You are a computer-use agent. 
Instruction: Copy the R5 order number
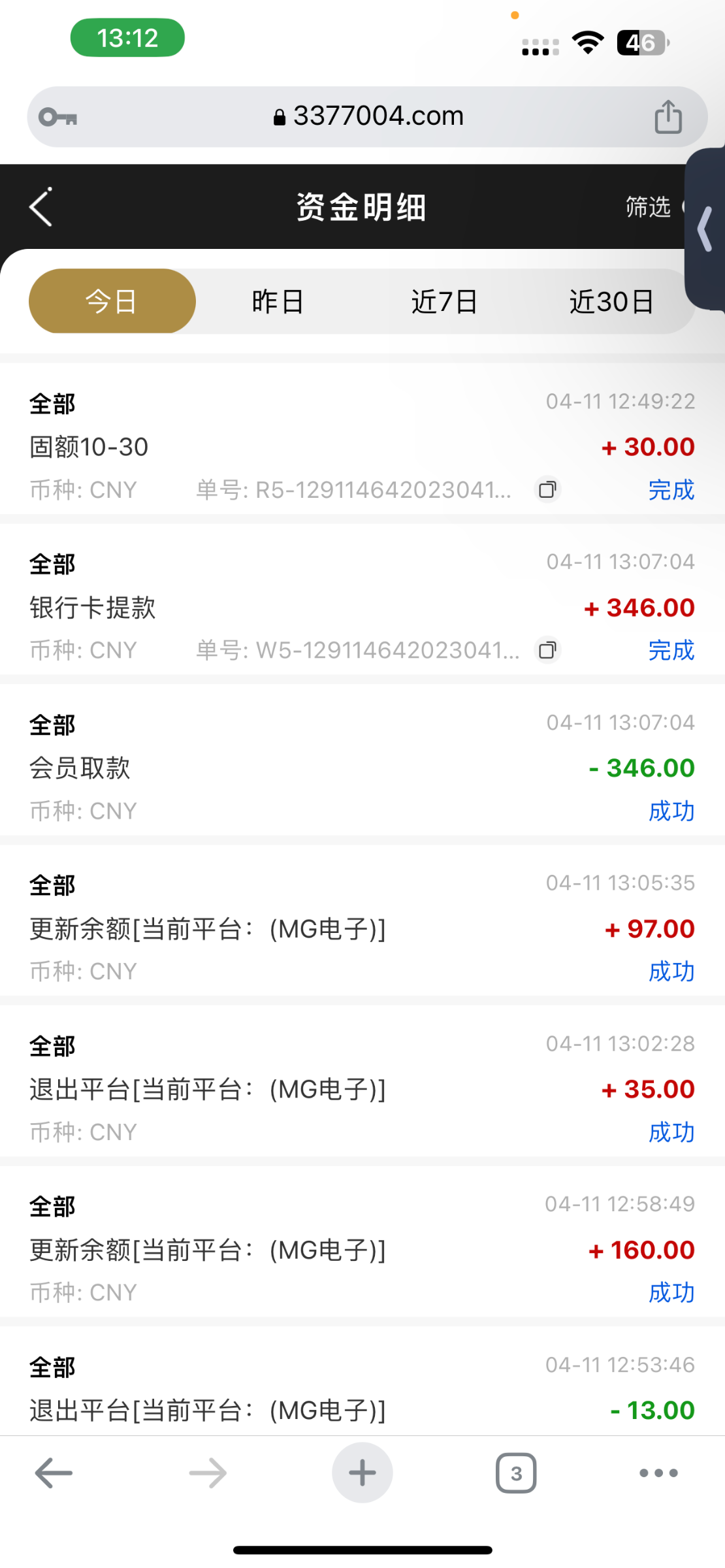click(547, 489)
